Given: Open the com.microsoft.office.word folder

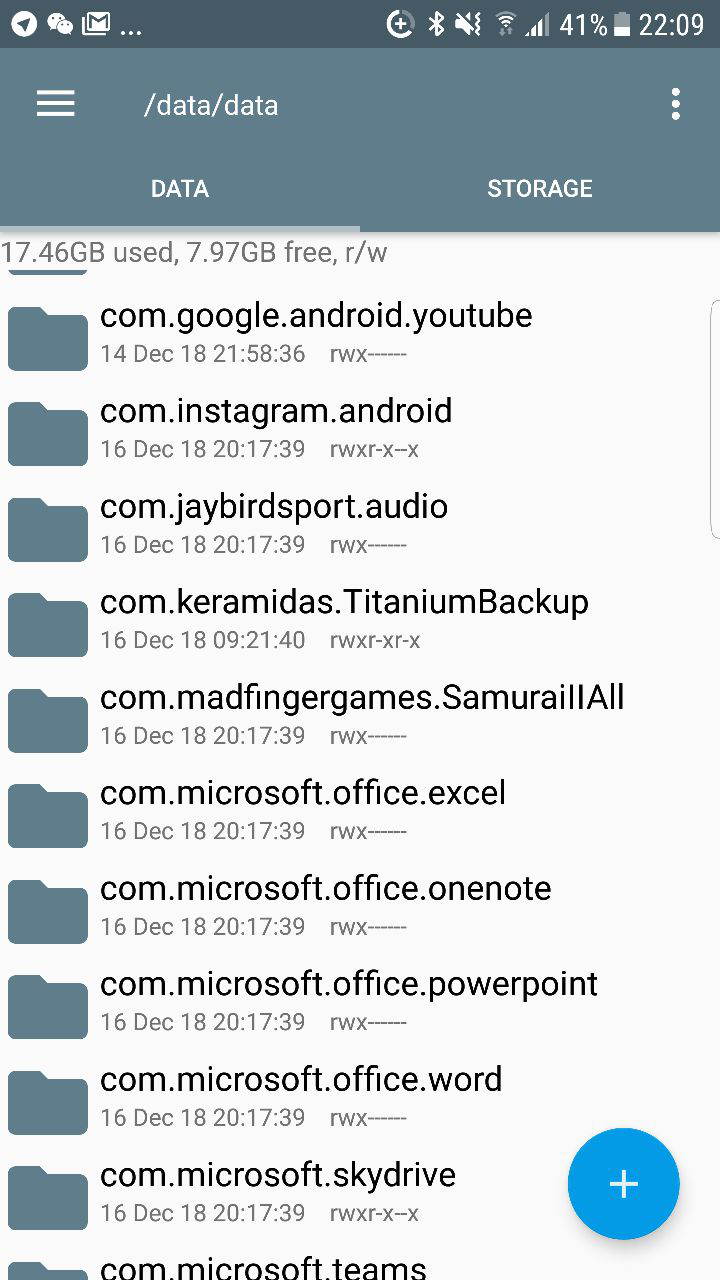Looking at the screenshot, I should point(360,1097).
